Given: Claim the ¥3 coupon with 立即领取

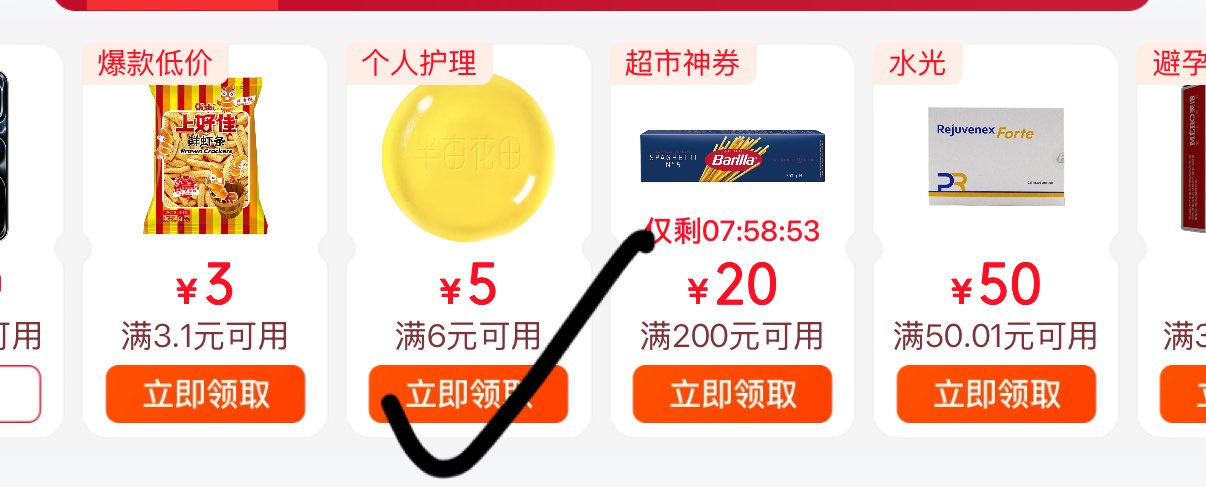Looking at the screenshot, I should [205, 394].
